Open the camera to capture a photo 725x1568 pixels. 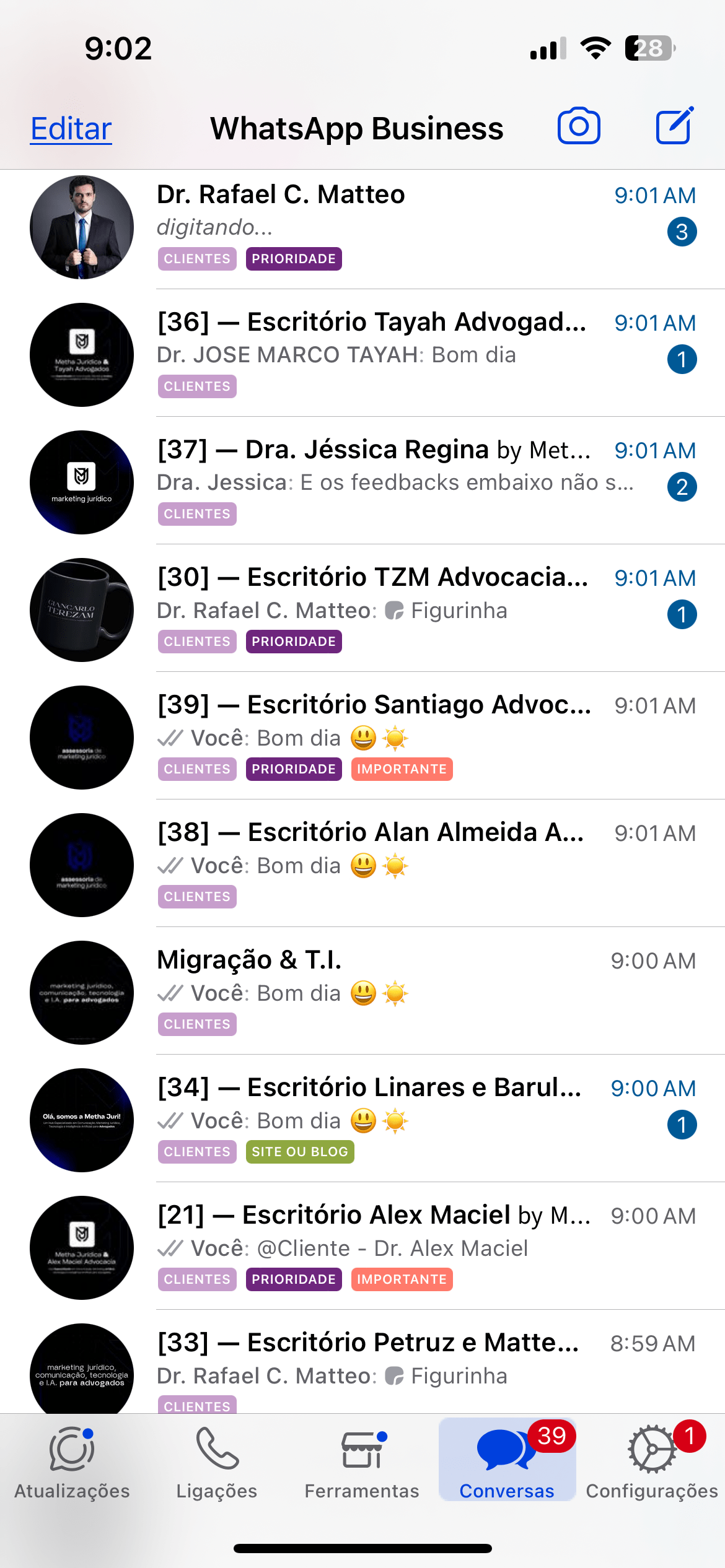[x=579, y=126]
